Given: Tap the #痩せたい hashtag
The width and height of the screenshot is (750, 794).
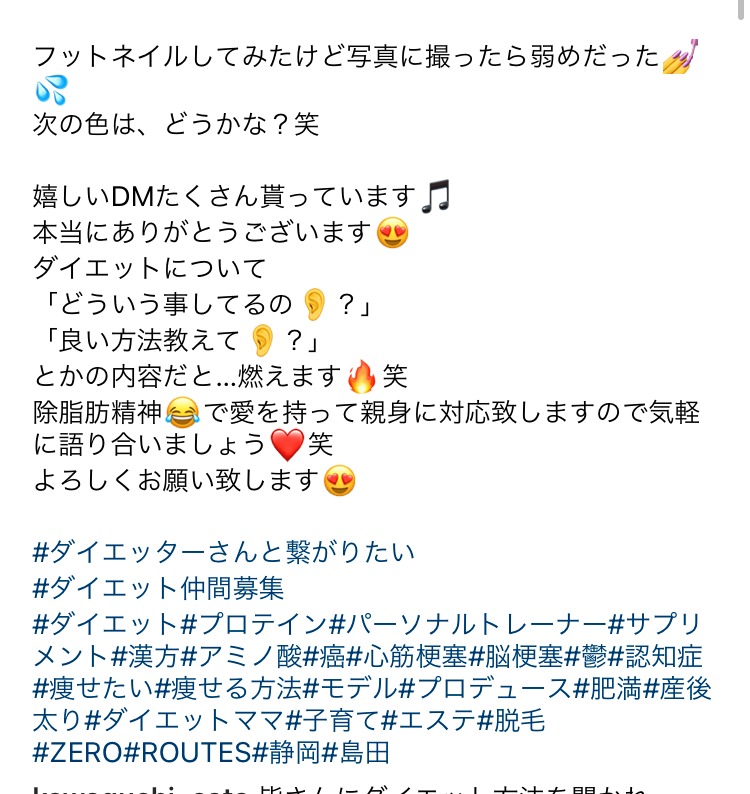Looking at the screenshot, I should pyautogui.click(x=93, y=690).
